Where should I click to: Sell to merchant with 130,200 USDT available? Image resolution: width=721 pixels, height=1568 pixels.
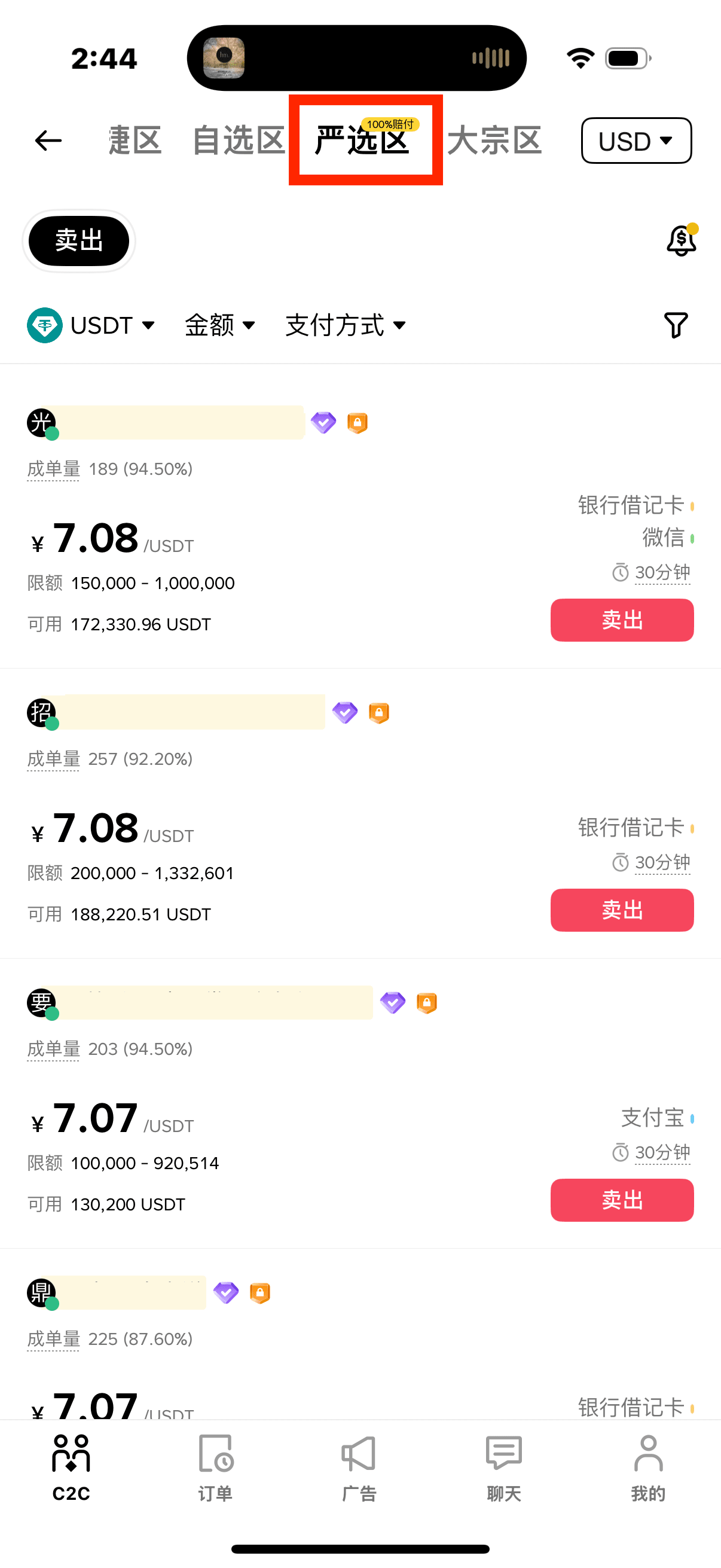622,1200
